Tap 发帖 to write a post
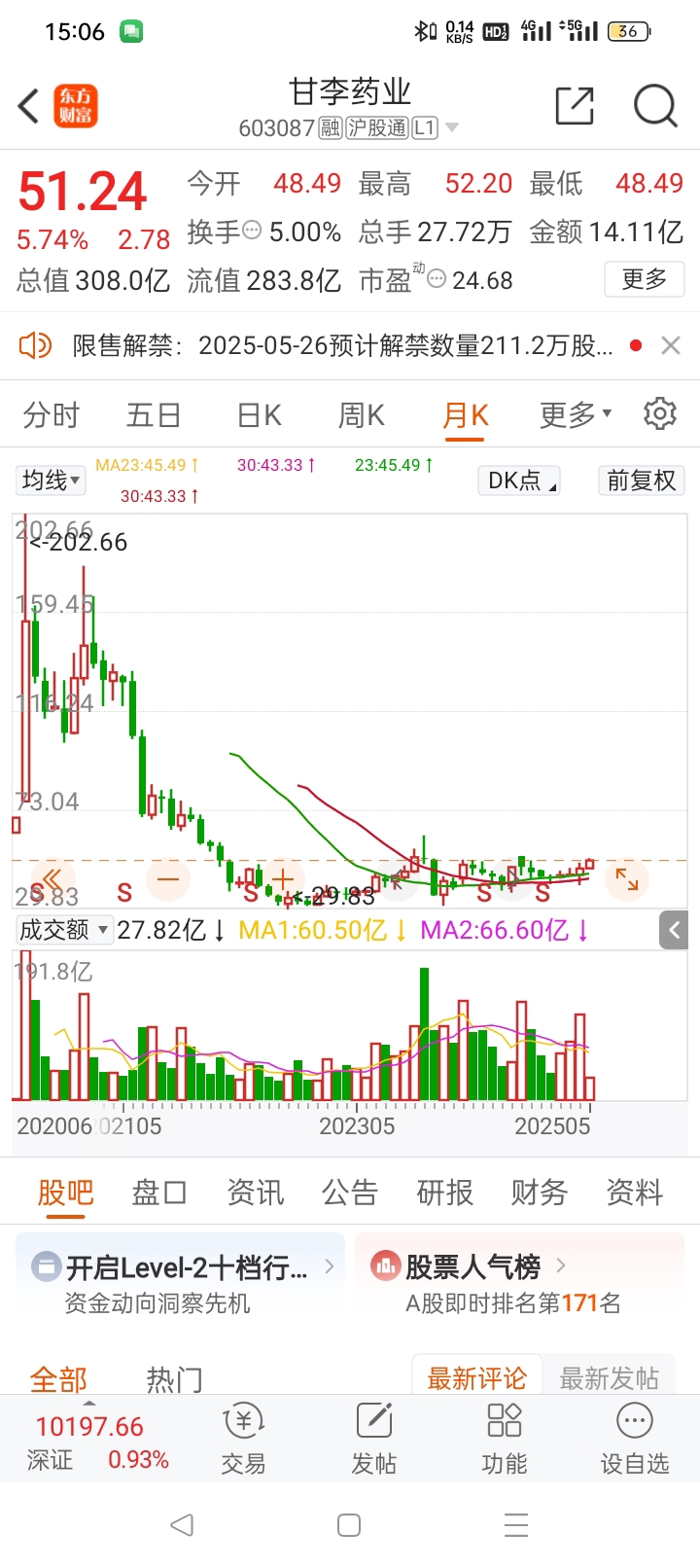700x1568 pixels. pyautogui.click(x=374, y=1439)
